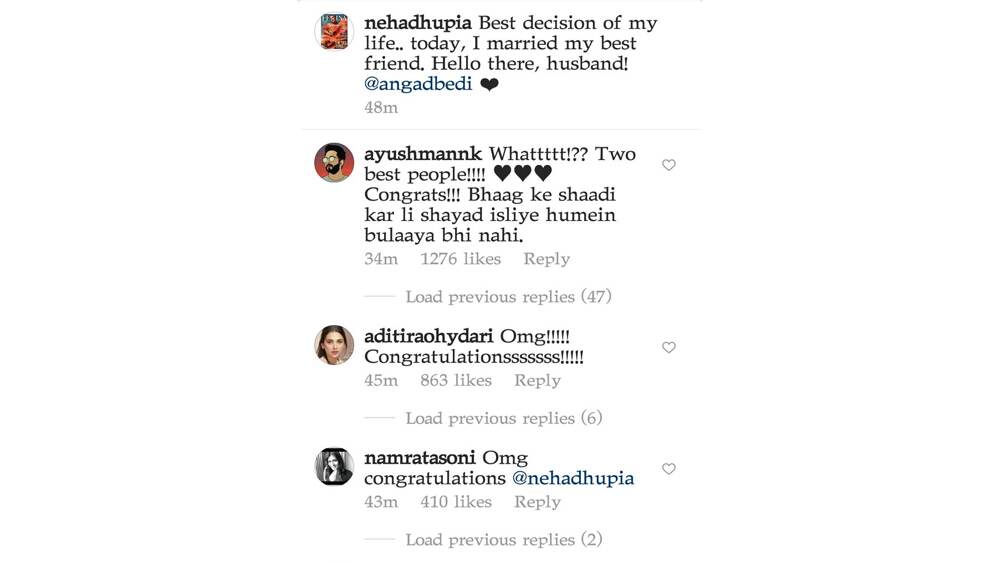Like ayushmannk's comment

[x=669, y=165]
